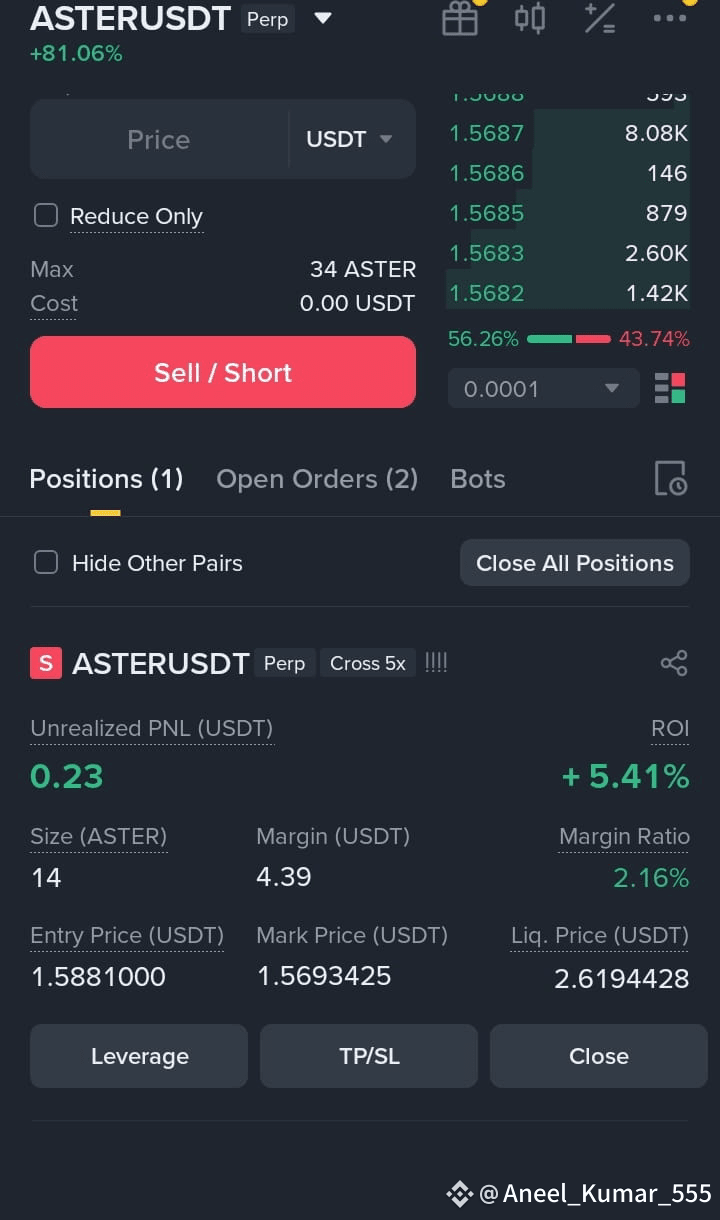Image resolution: width=720 pixels, height=1220 pixels.
Task: Place a Sell / Short order
Action: (223, 372)
